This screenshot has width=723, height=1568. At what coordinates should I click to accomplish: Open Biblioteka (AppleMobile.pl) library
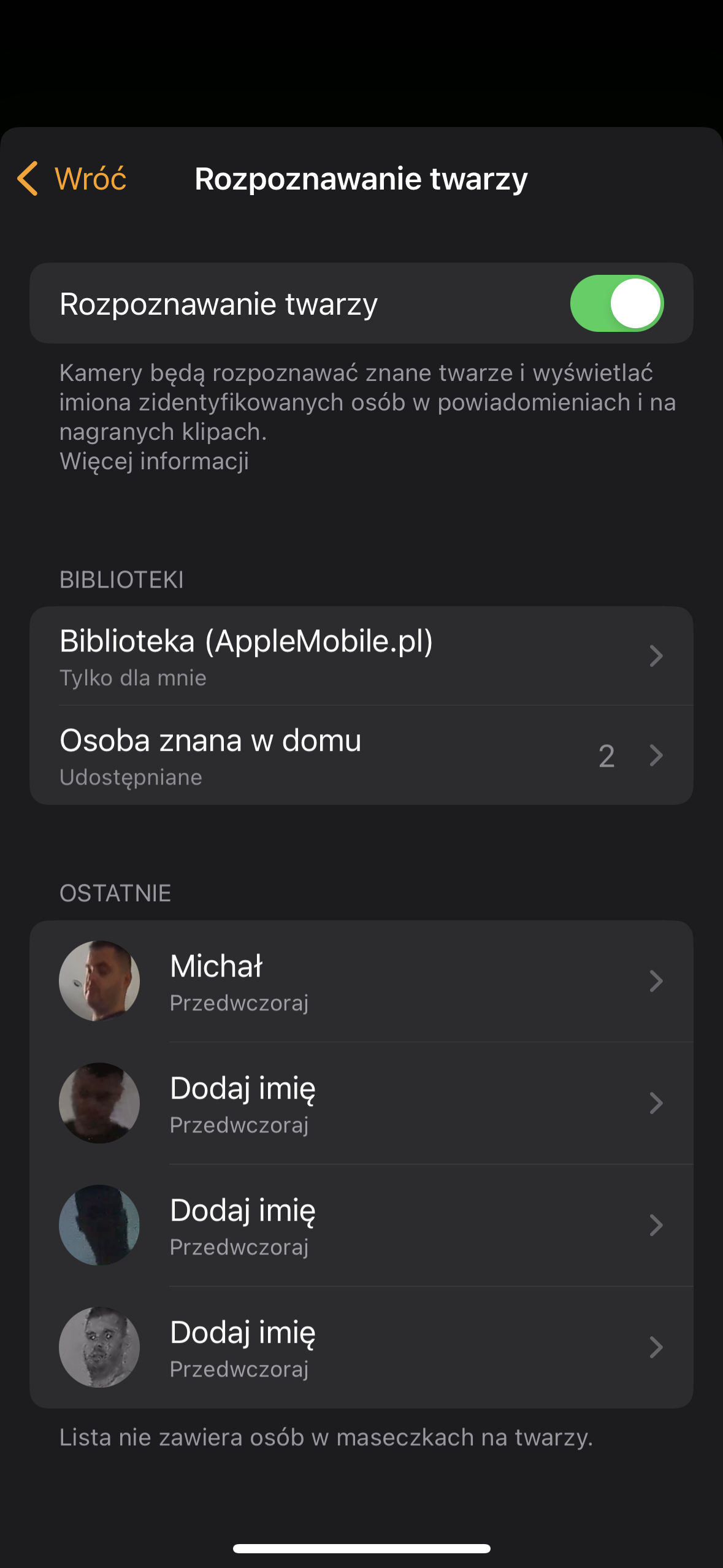[361, 656]
